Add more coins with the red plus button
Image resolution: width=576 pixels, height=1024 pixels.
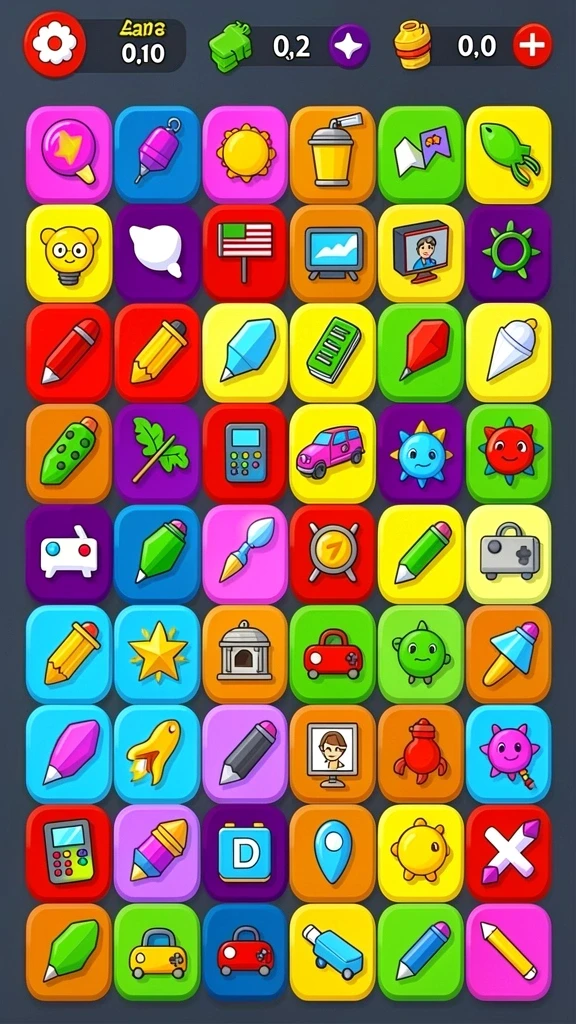click(532, 46)
